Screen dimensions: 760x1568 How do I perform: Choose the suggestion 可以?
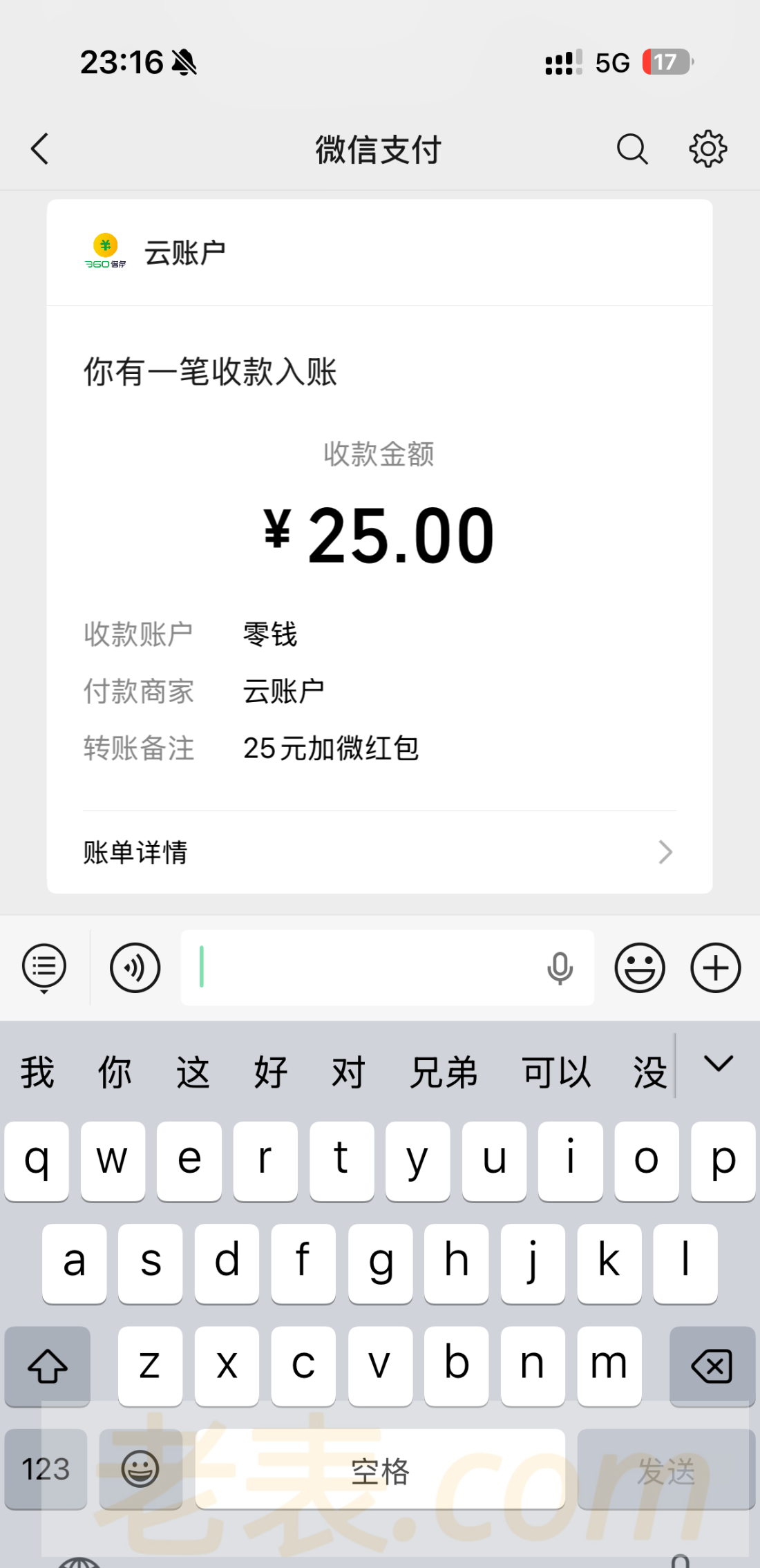(556, 1073)
